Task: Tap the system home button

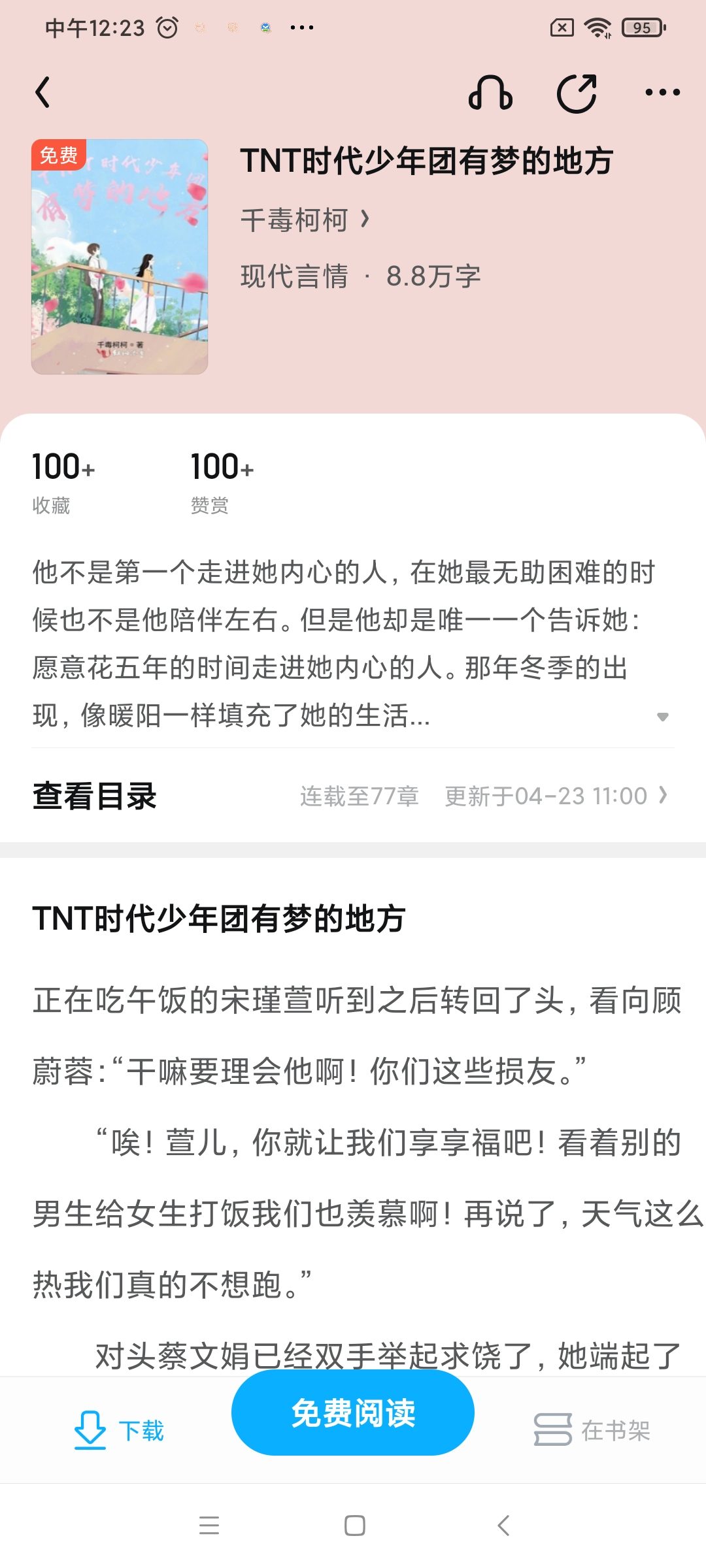Action: (x=354, y=1526)
